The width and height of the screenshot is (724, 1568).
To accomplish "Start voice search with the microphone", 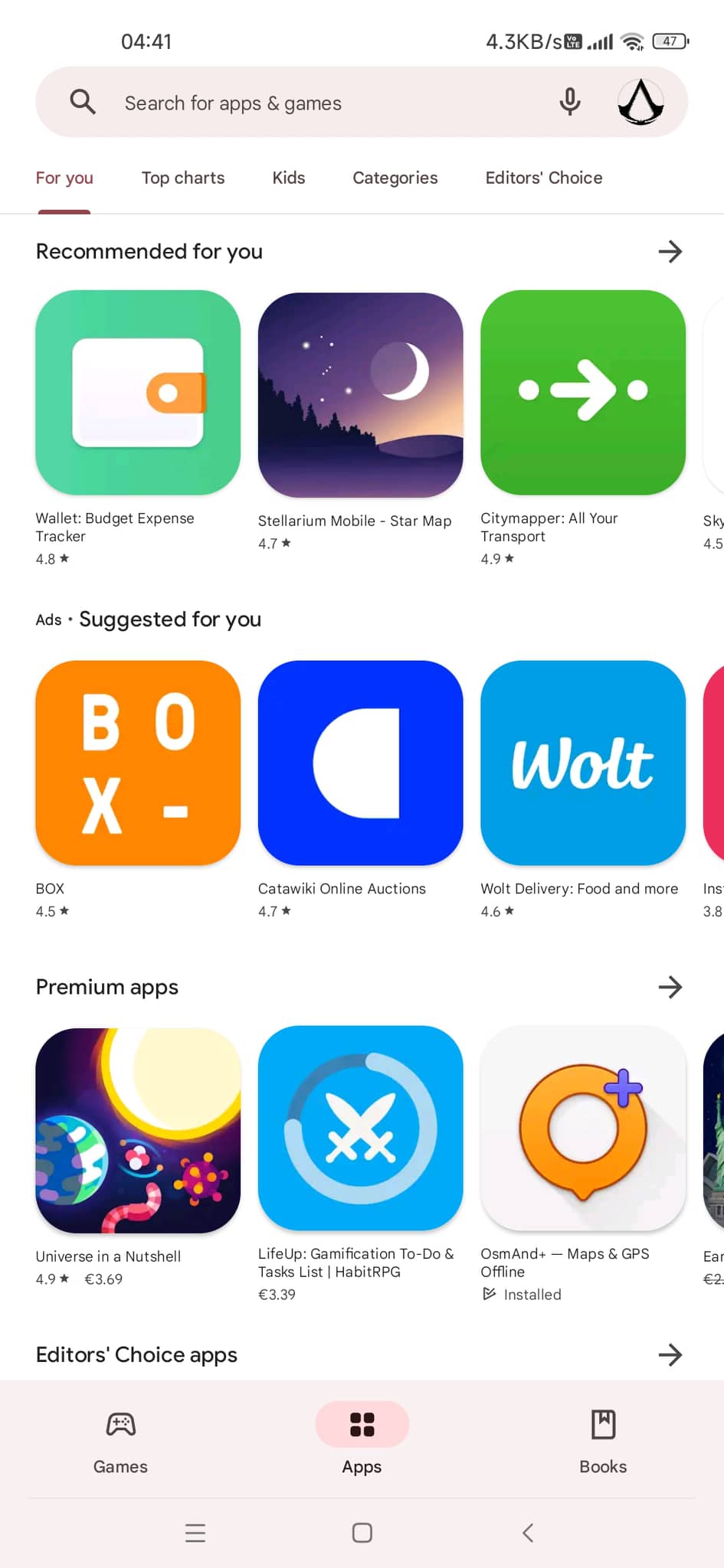I will (x=569, y=102).
